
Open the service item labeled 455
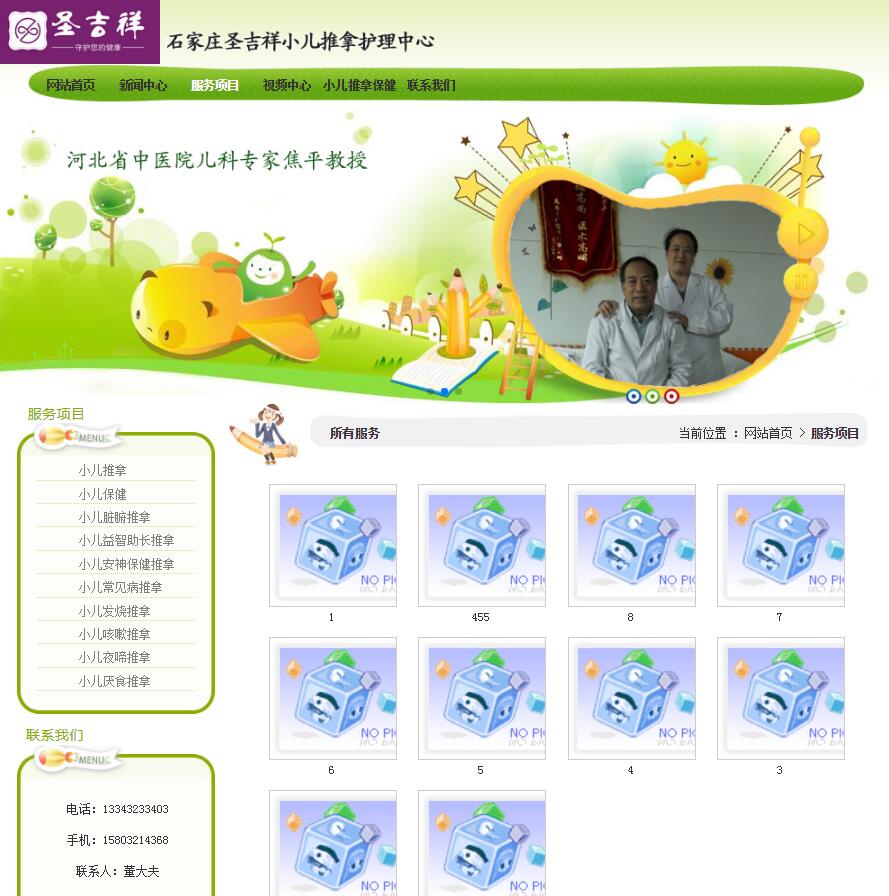(481, 546)
